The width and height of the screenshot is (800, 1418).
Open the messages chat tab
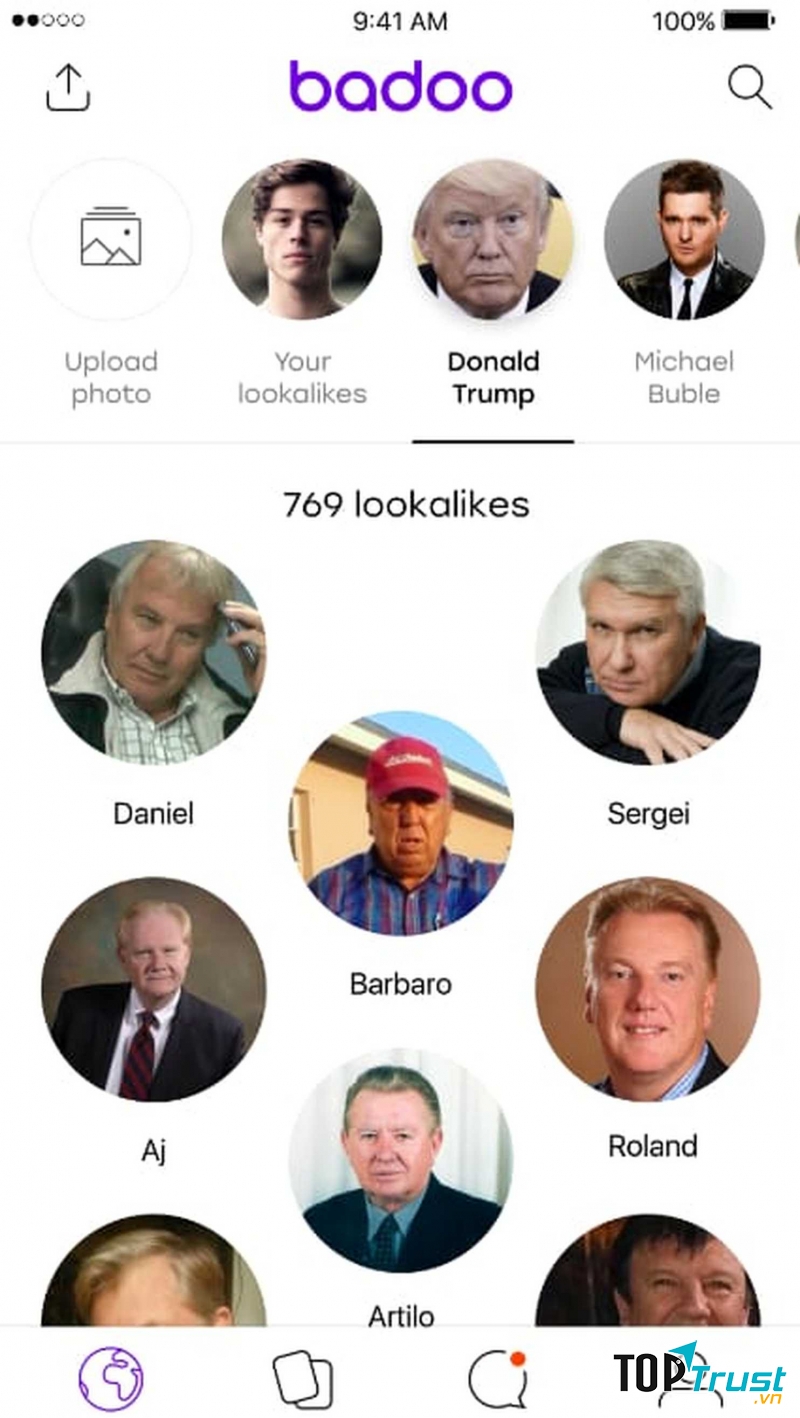pyautogui.click(x=497, y=1378)
